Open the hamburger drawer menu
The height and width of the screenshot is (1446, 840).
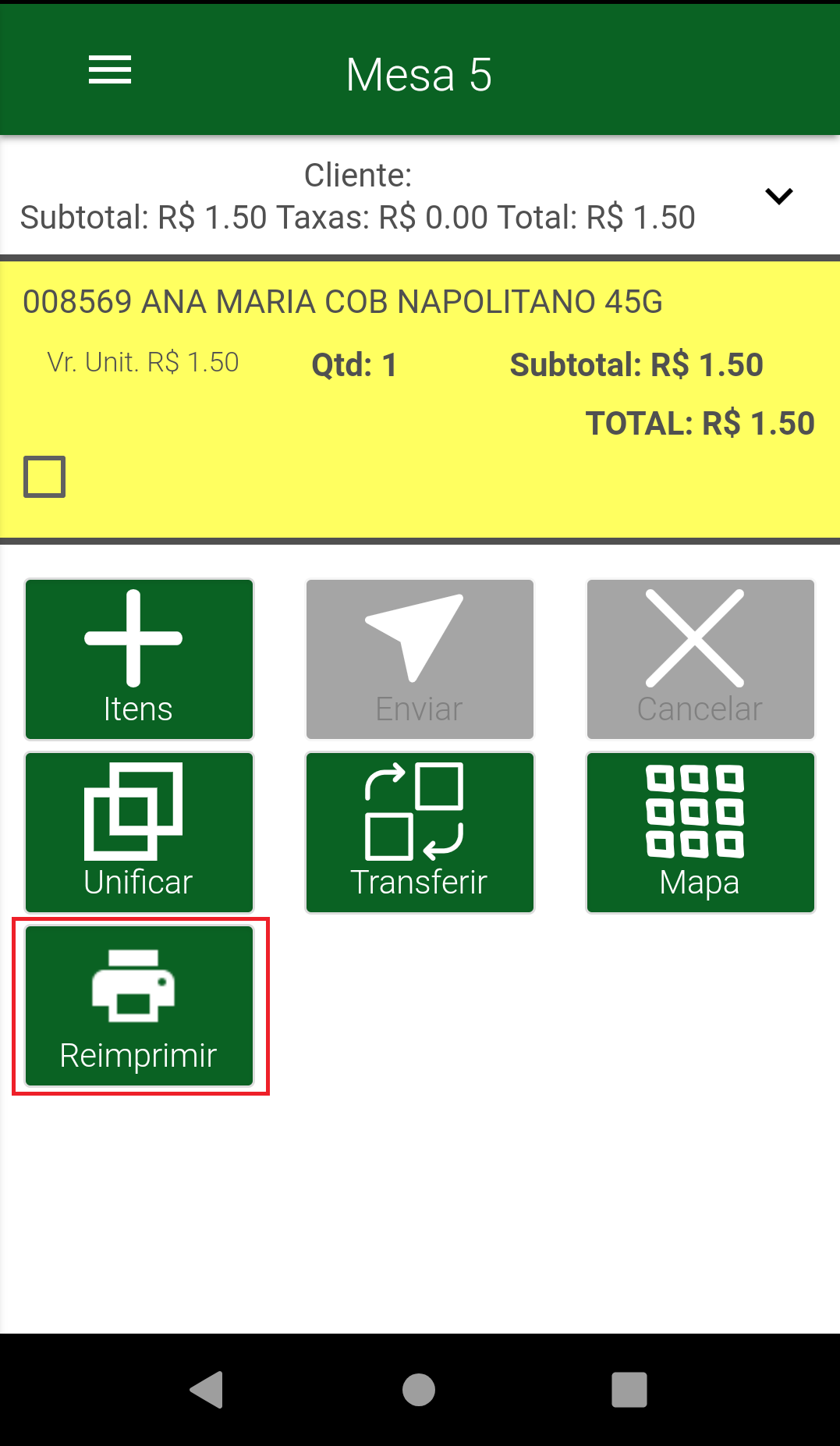(110, 70)
